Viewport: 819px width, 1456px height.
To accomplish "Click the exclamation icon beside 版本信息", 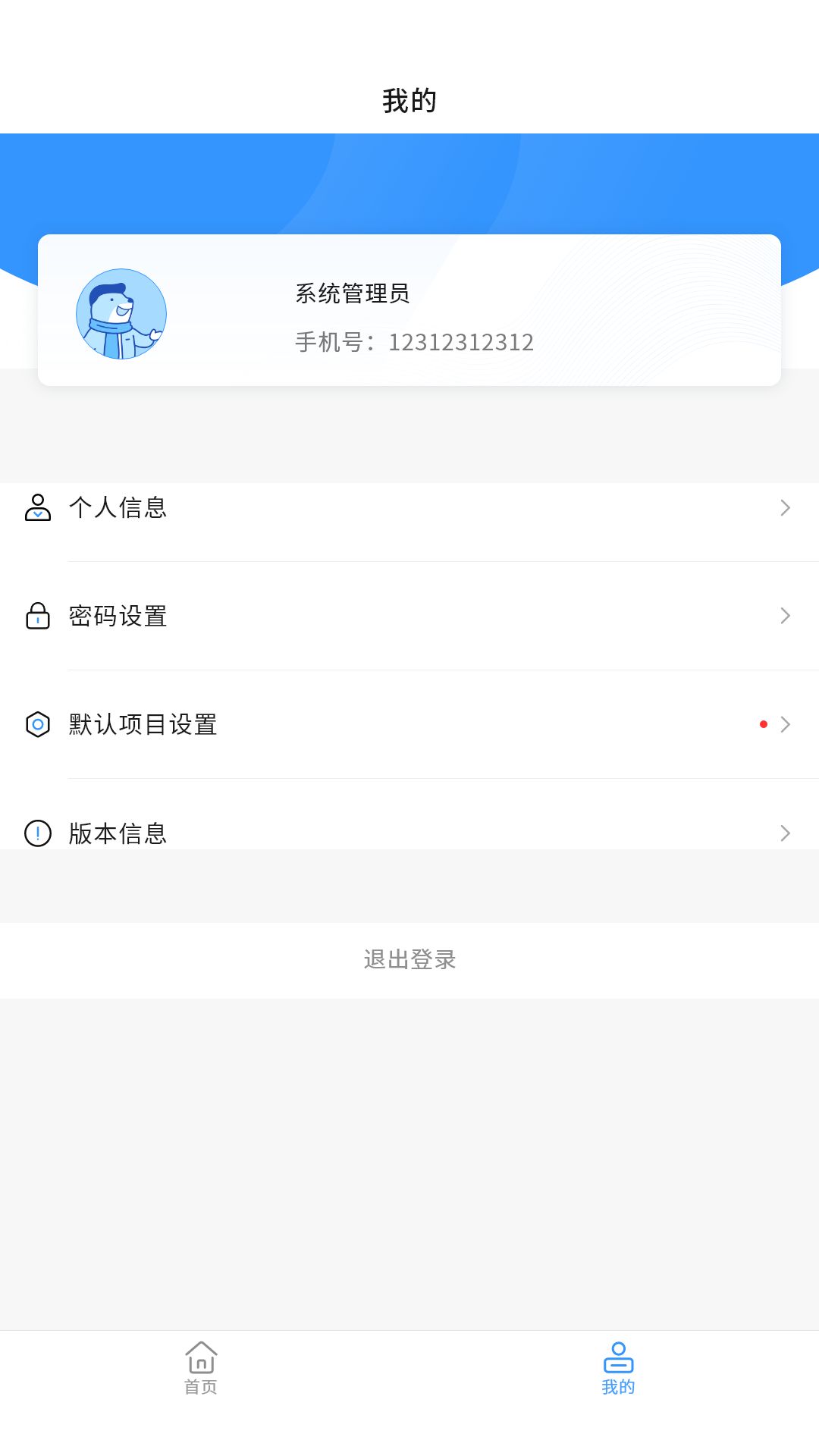I will (37, 833).
